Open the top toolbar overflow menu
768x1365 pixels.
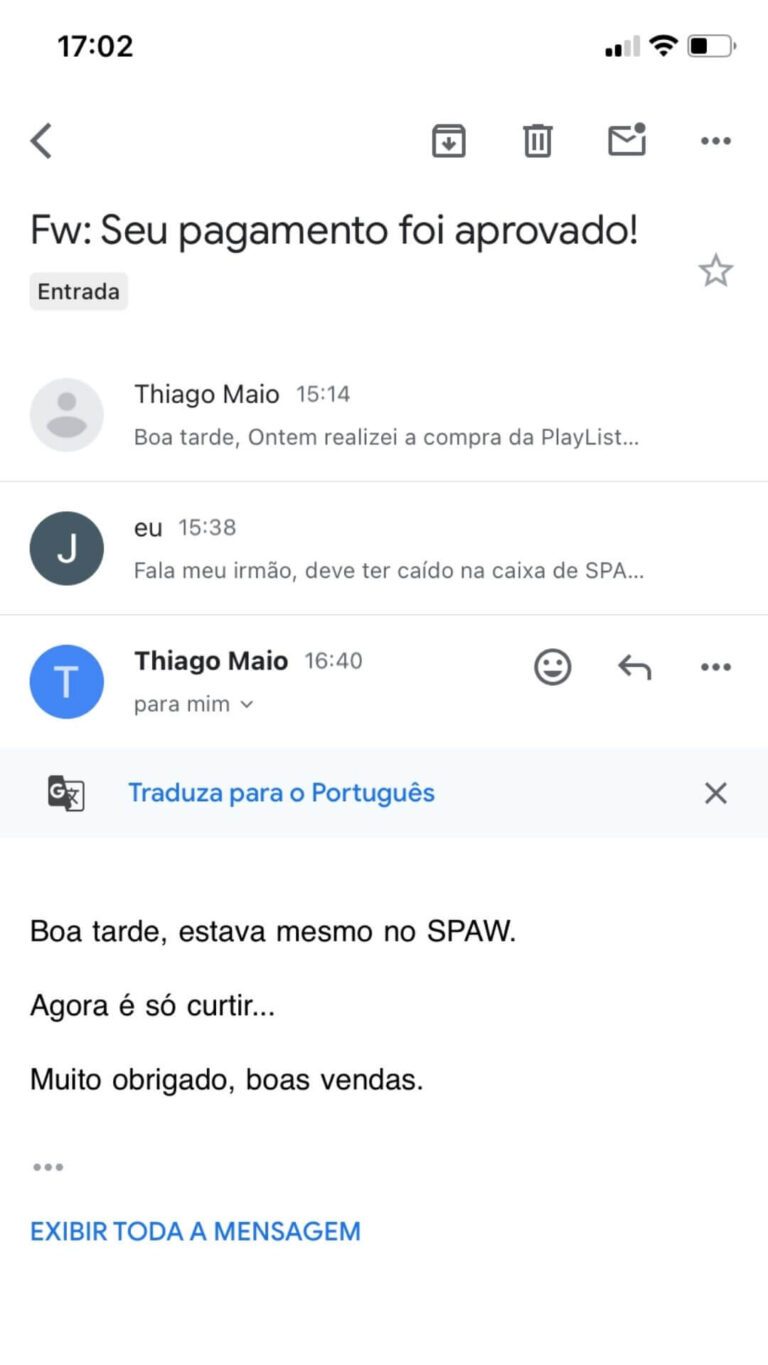716,141
